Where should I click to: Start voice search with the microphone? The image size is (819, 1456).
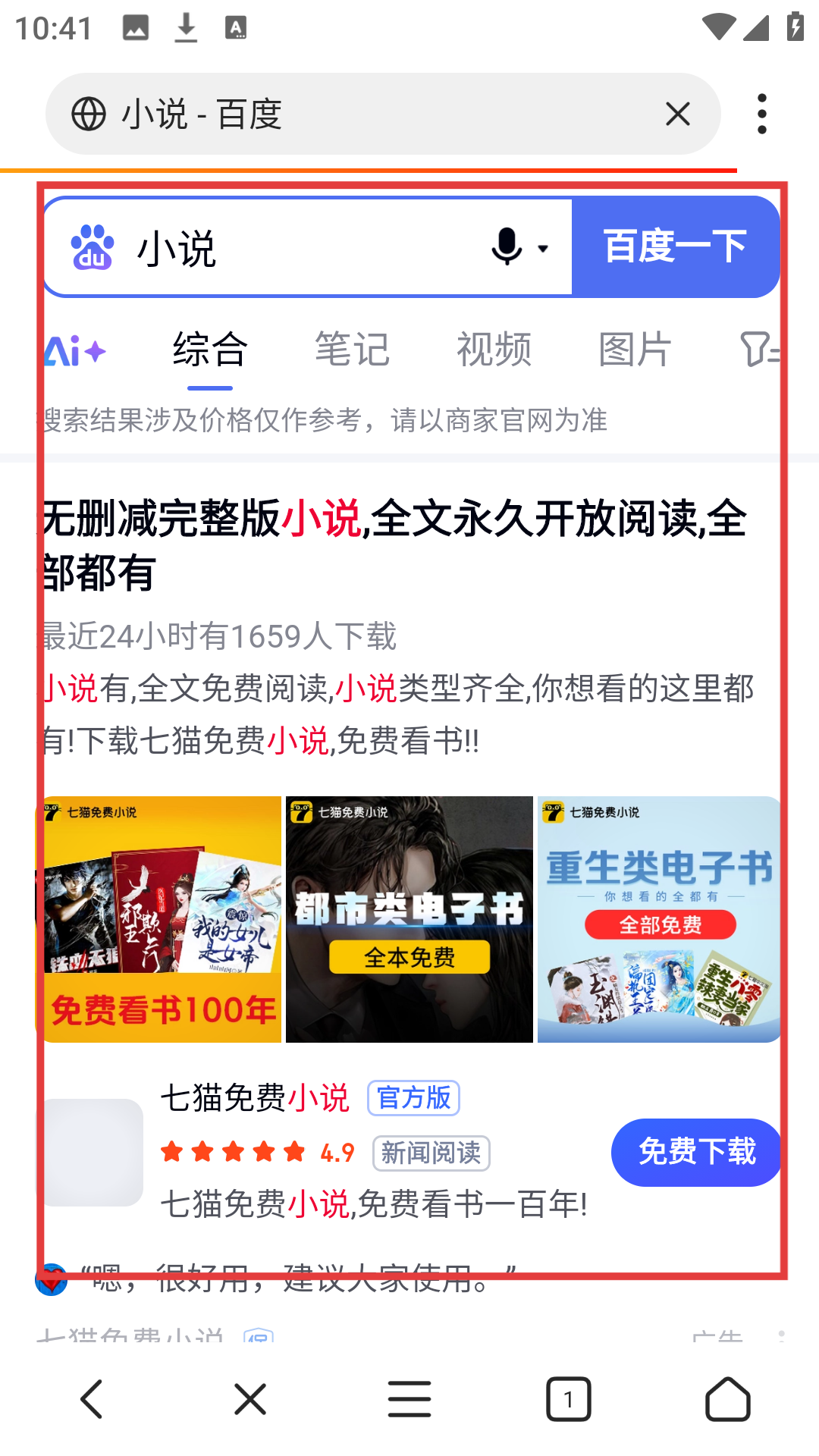click(x=507, y=247)
